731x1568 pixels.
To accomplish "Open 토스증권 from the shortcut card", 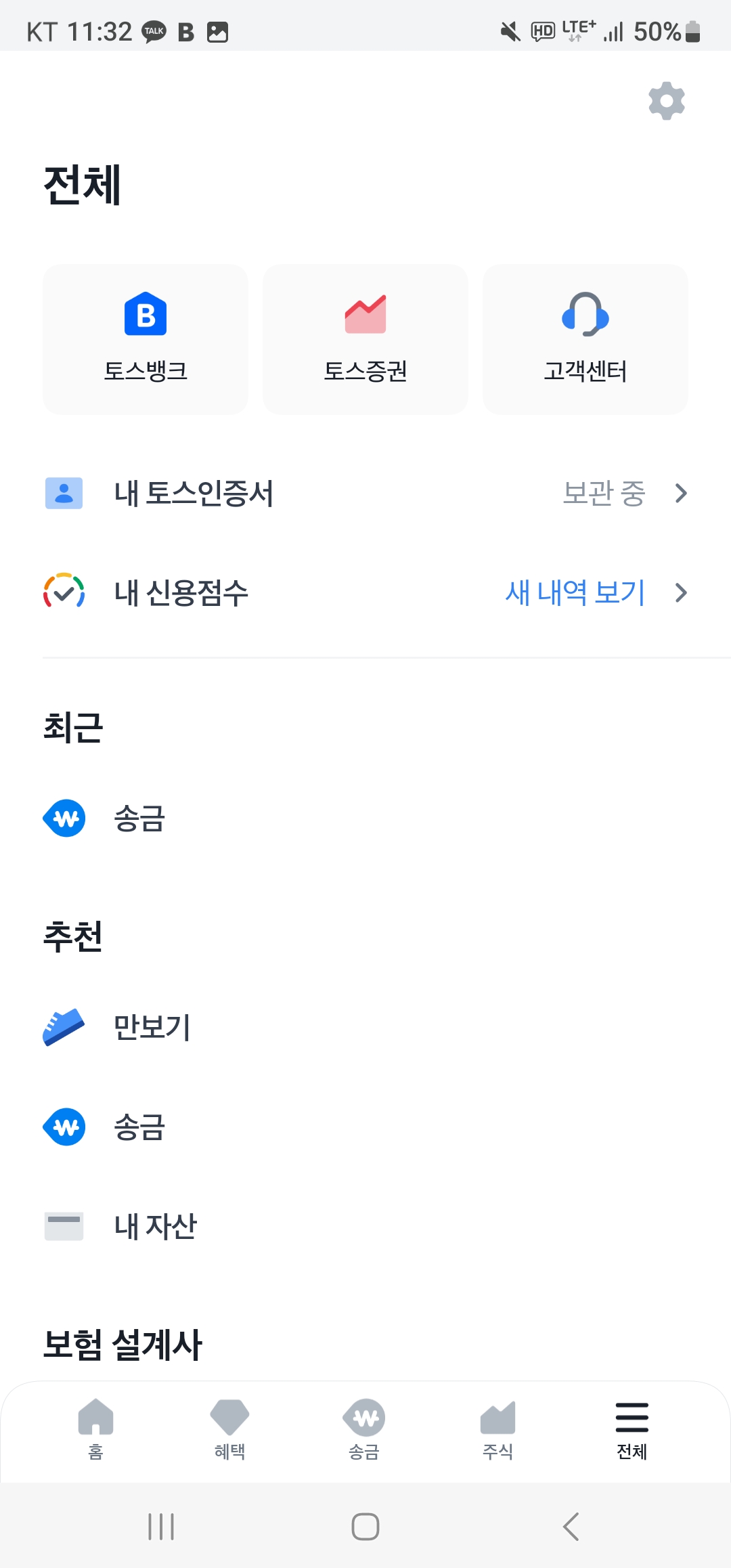I will point(365,339).
